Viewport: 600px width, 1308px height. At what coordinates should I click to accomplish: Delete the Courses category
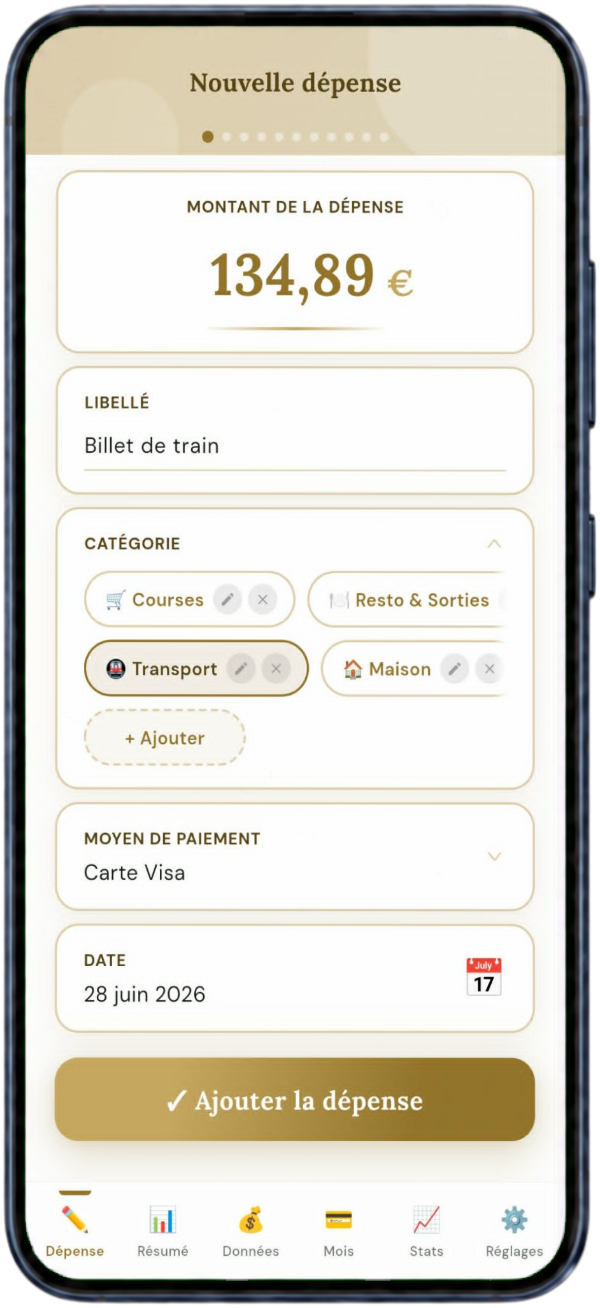262,600
